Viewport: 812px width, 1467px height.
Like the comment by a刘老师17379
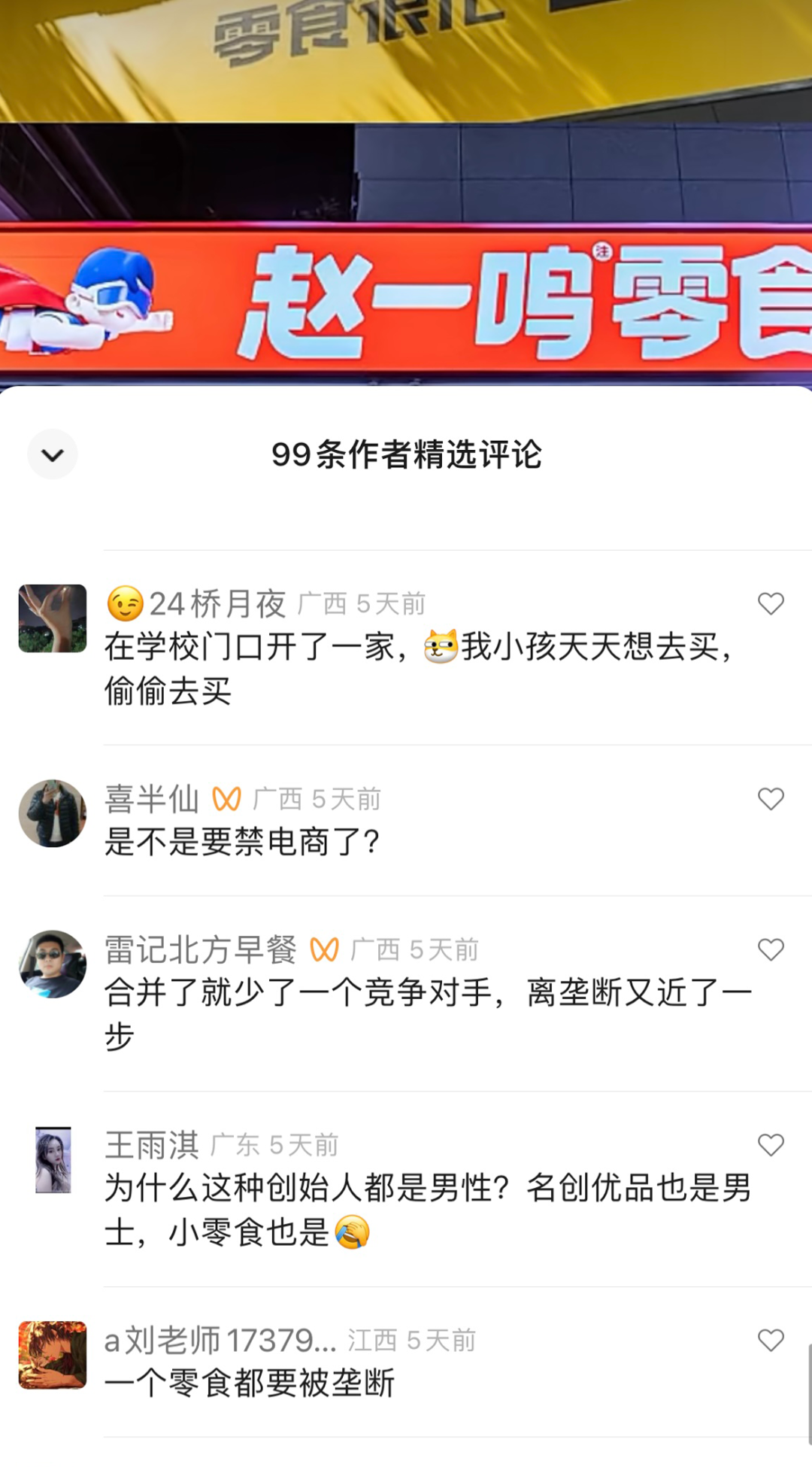[x=771, y=1340]
